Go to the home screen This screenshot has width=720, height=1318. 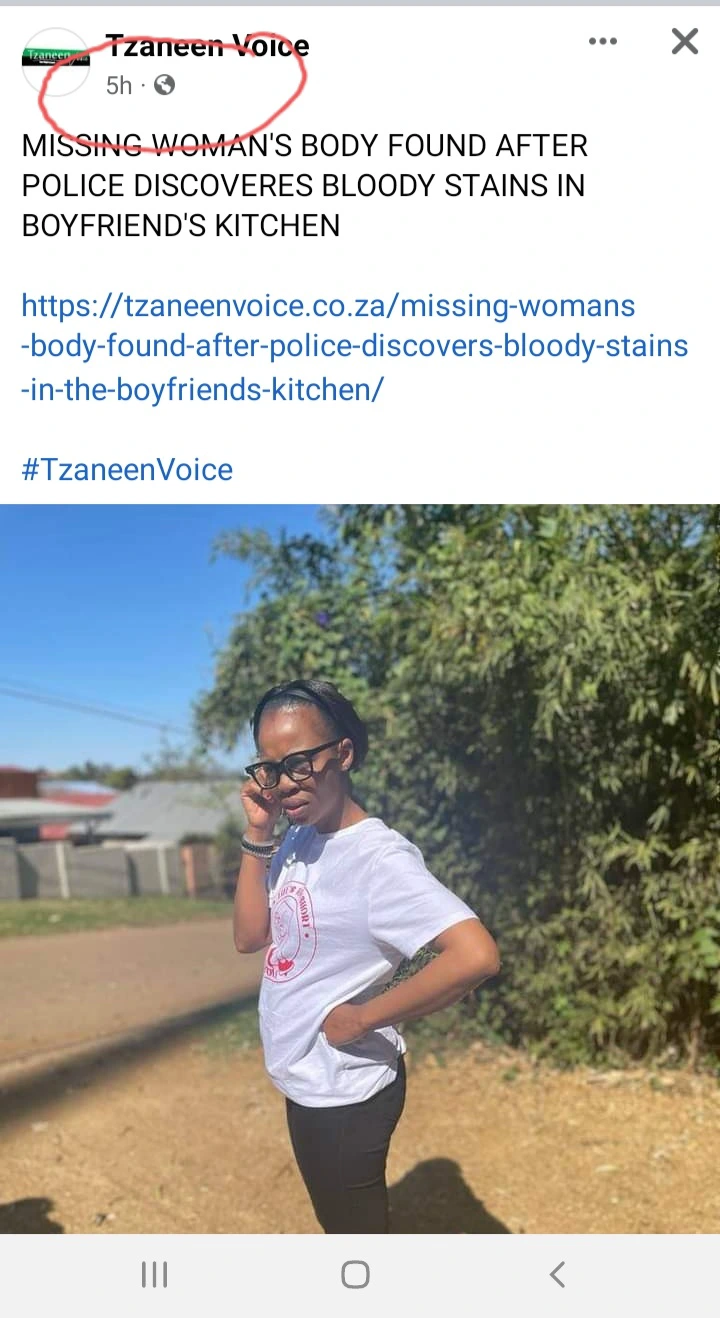(355, 1274)
